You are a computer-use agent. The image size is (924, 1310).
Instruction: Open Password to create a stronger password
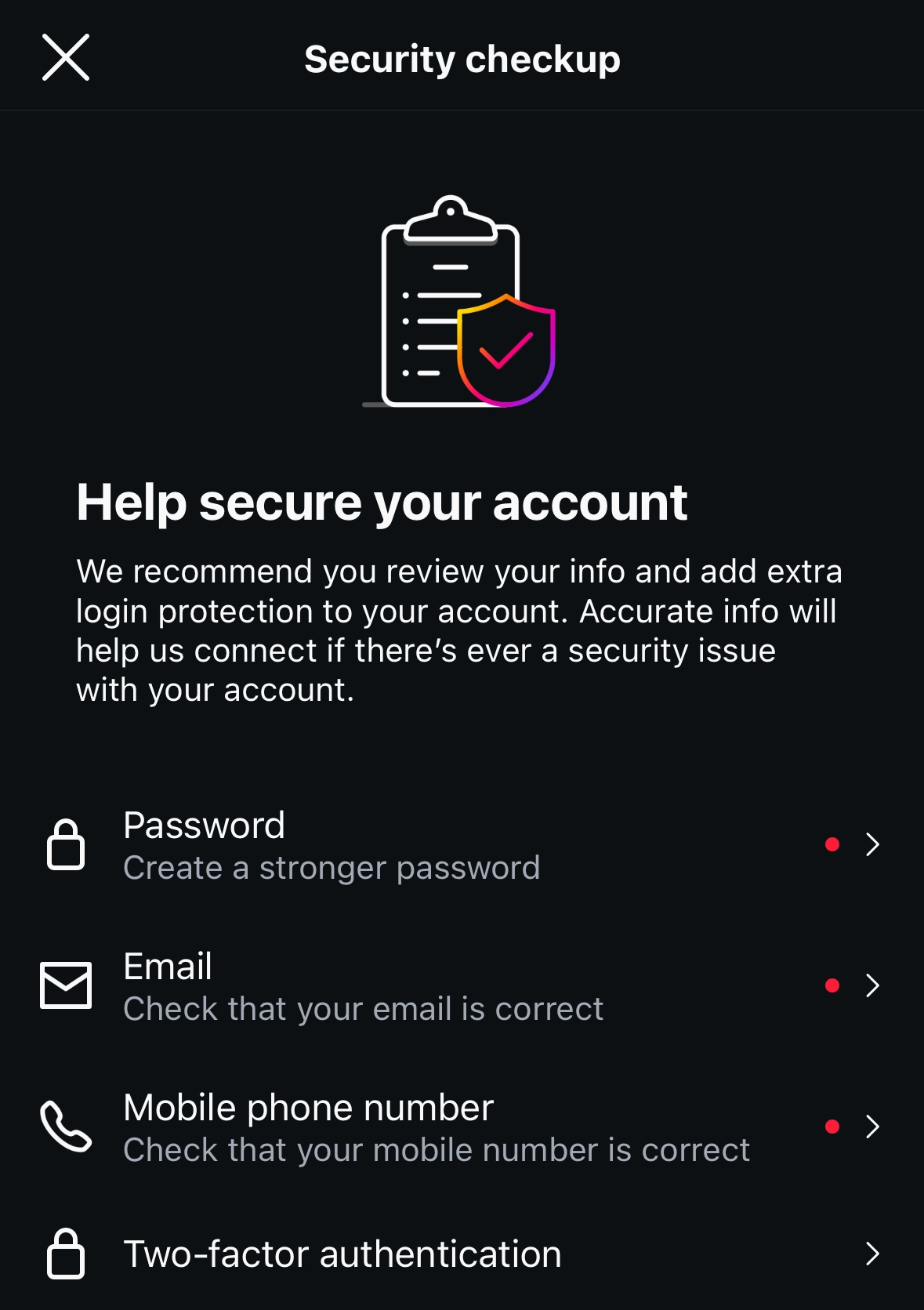coord(461,845)
